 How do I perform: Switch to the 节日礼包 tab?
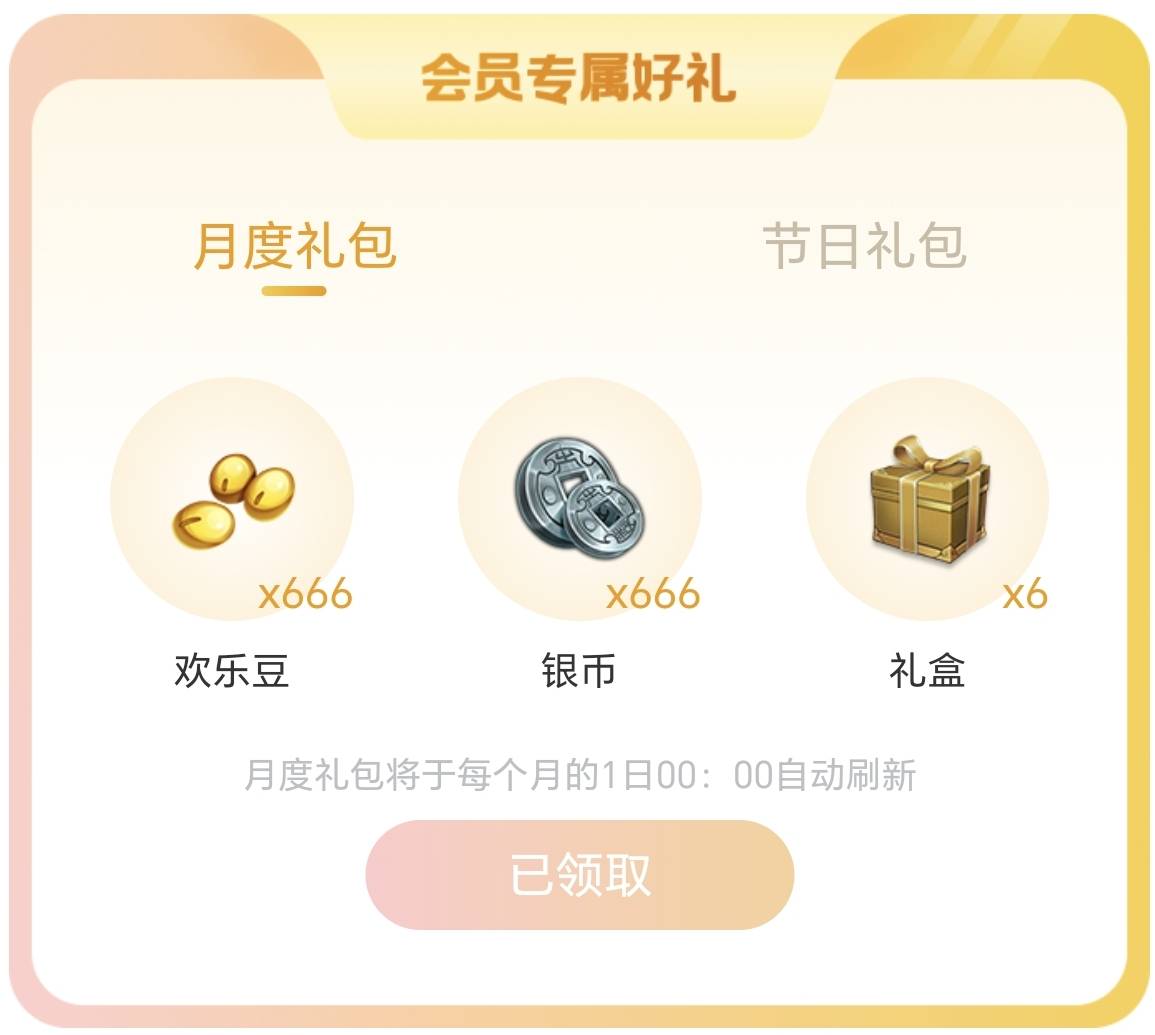tap(864, 246)
